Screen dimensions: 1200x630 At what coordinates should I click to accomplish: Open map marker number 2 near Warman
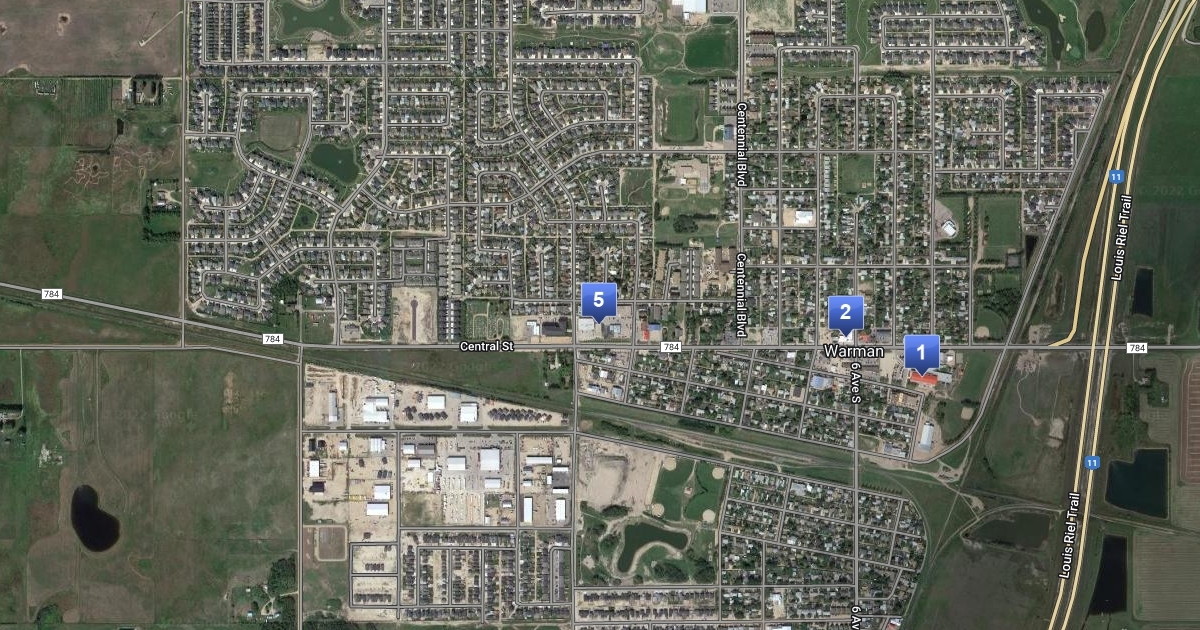pos(845,313)
